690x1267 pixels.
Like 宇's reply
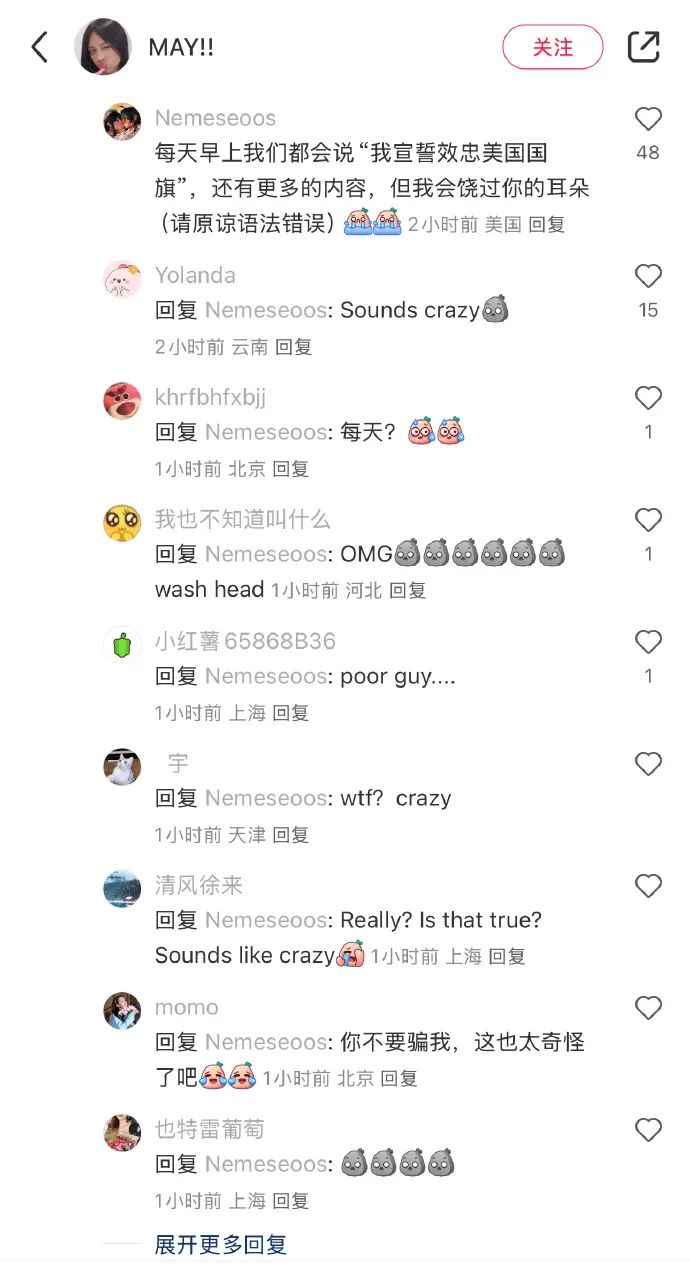[648, 765]
